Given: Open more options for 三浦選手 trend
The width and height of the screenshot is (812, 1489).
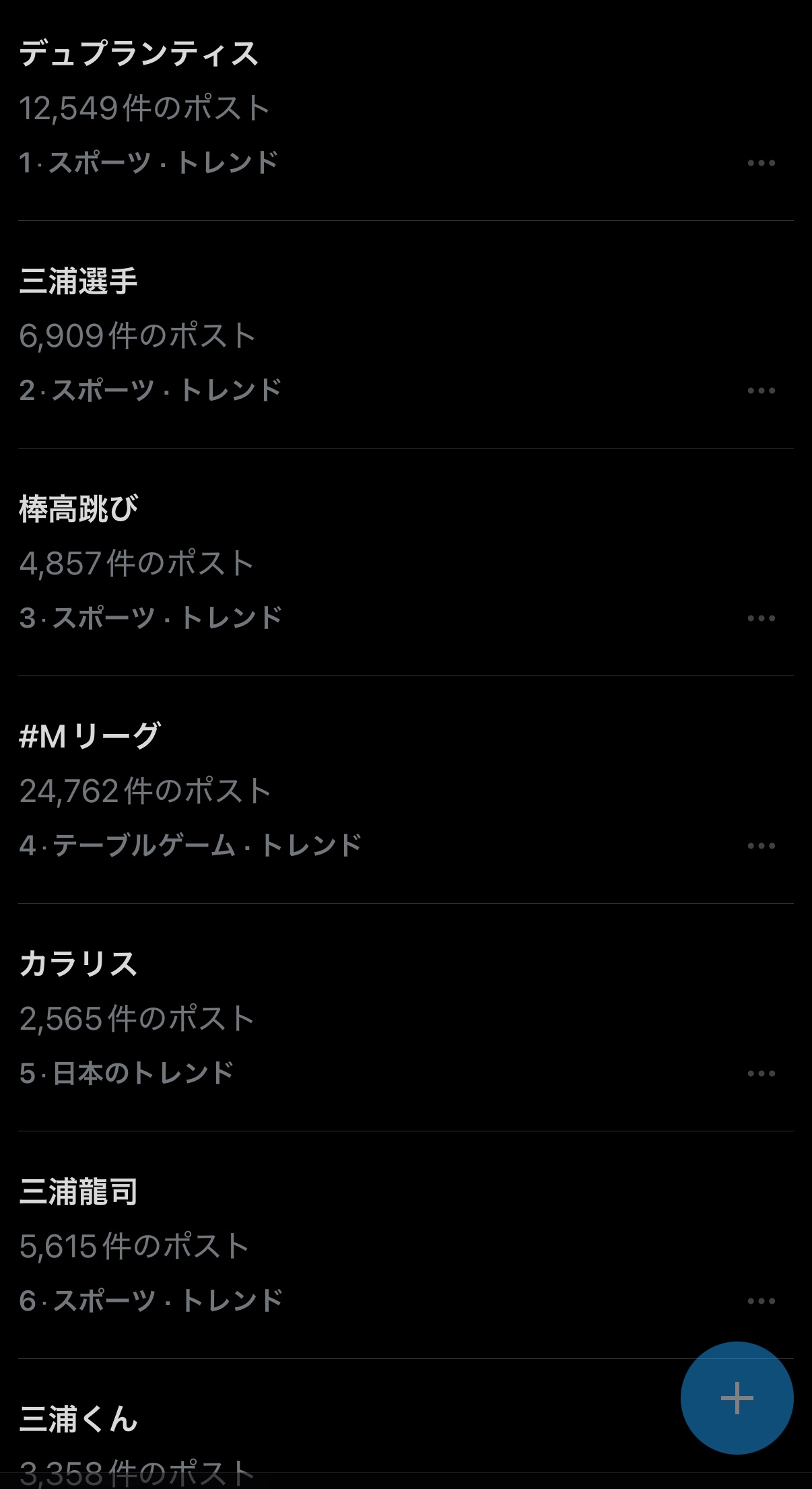Looking at the screenshot, I should tap(762, 391).
